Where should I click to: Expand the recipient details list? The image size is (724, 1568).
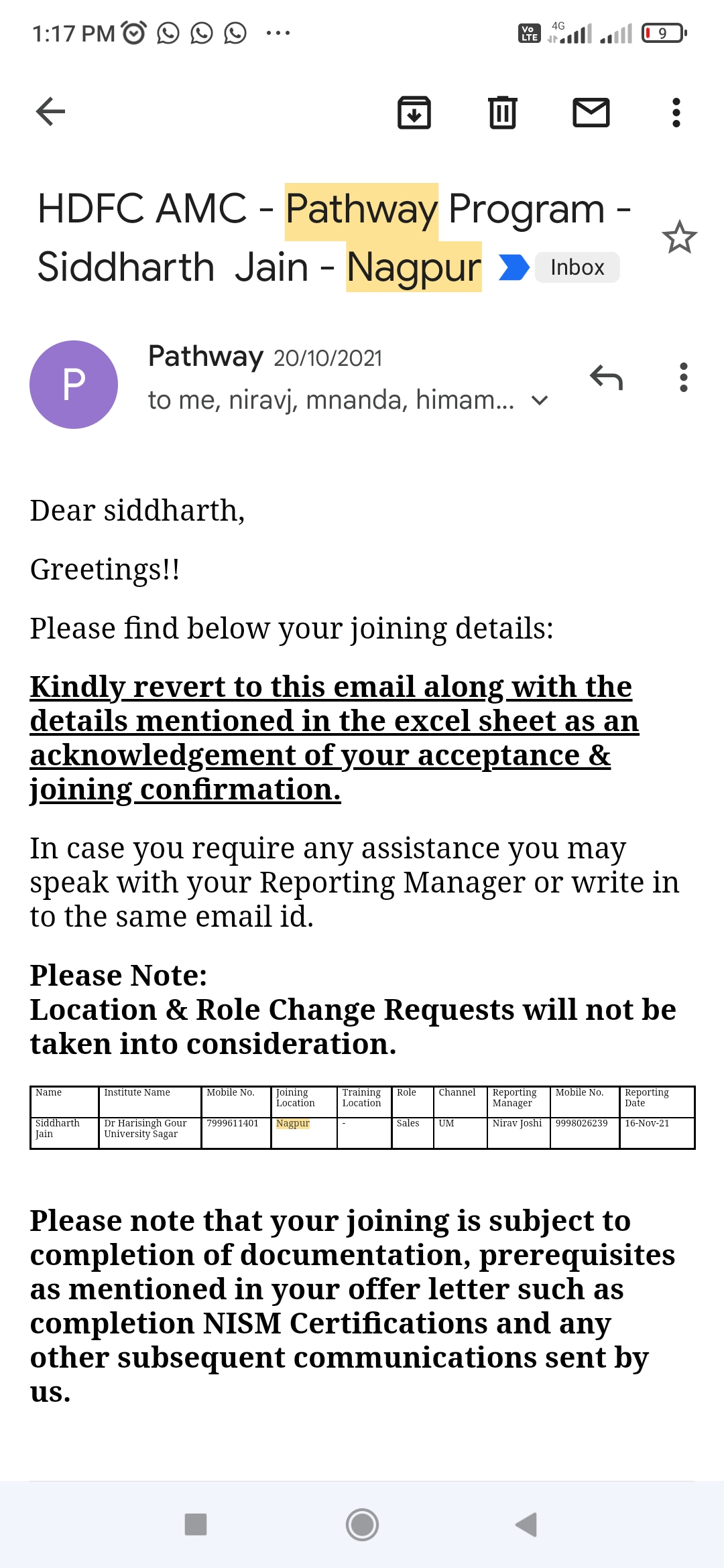pos(540,401)
